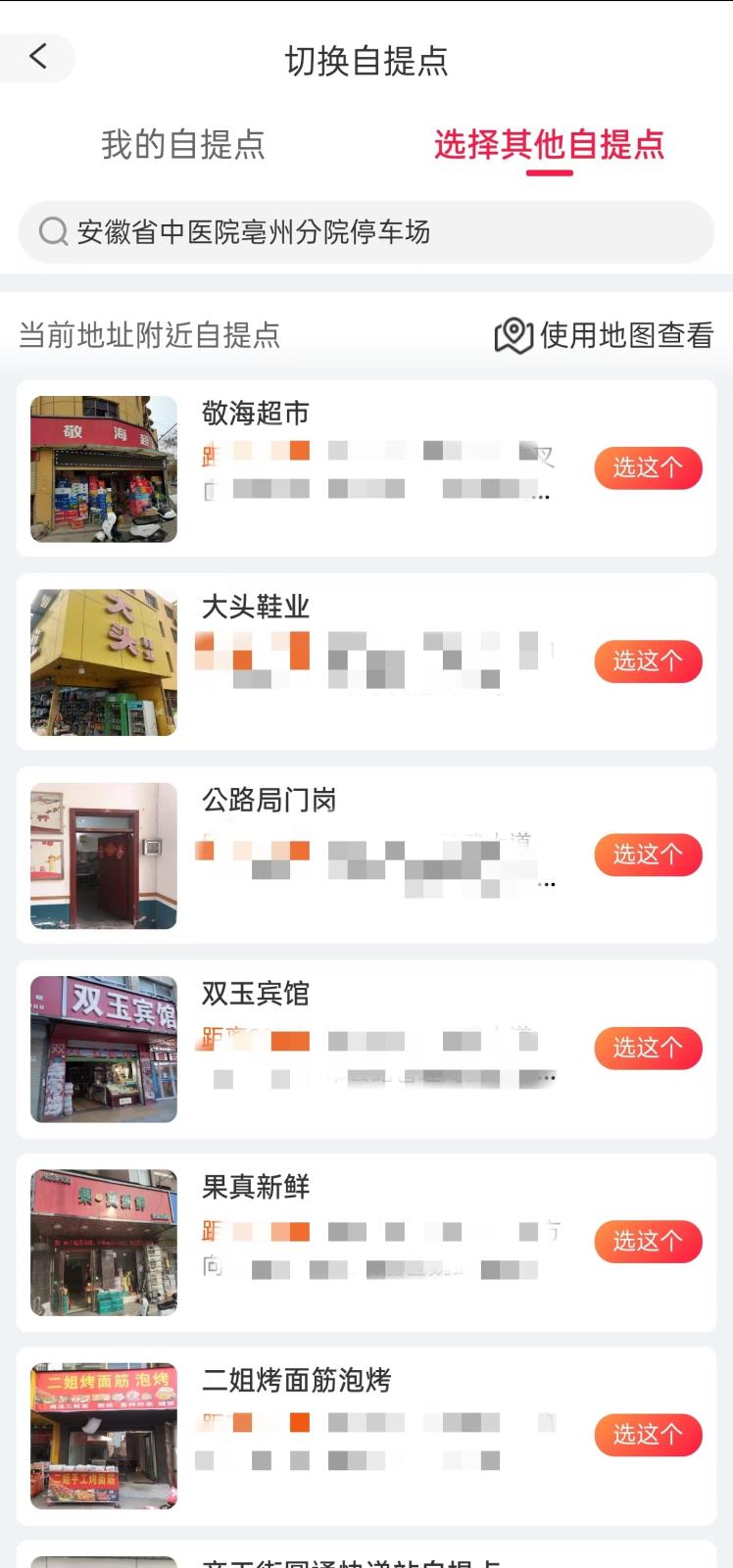Screen dimensions: 733x1568
Task: Choose 敬海超市 with its 选这个 button
Action: pos(648,468)
